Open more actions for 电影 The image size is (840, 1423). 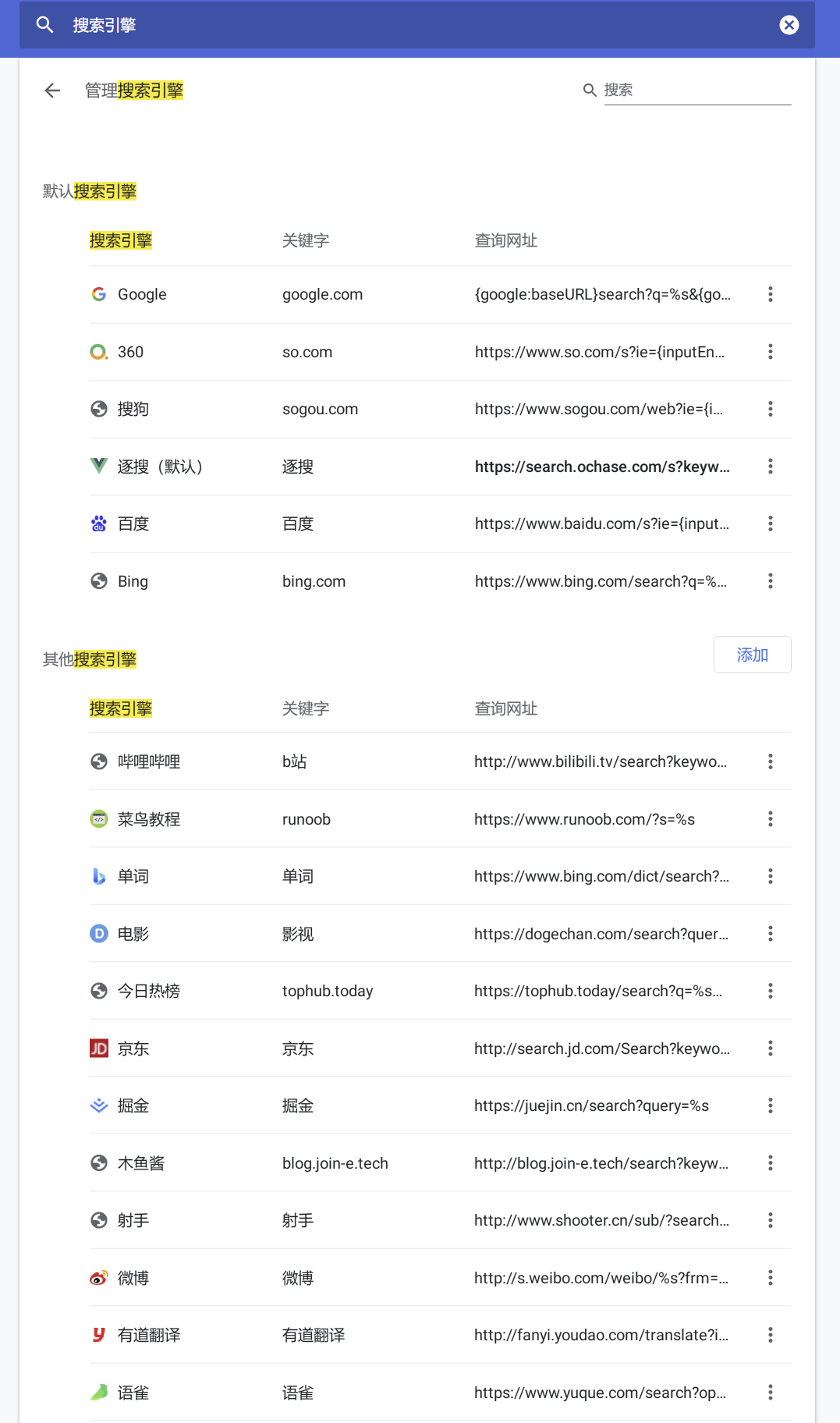coord(771,934)
